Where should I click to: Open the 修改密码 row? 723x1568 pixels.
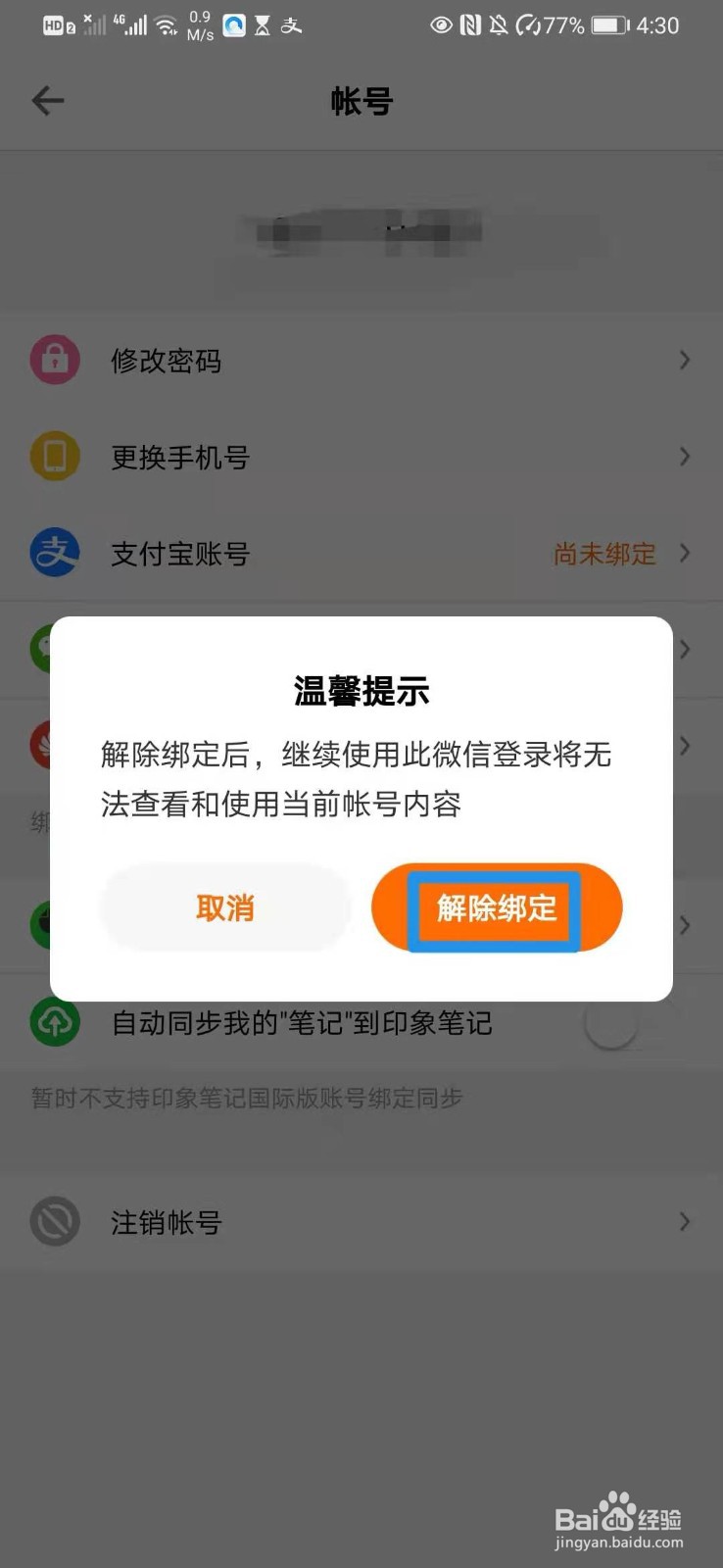tap(361, 361)
